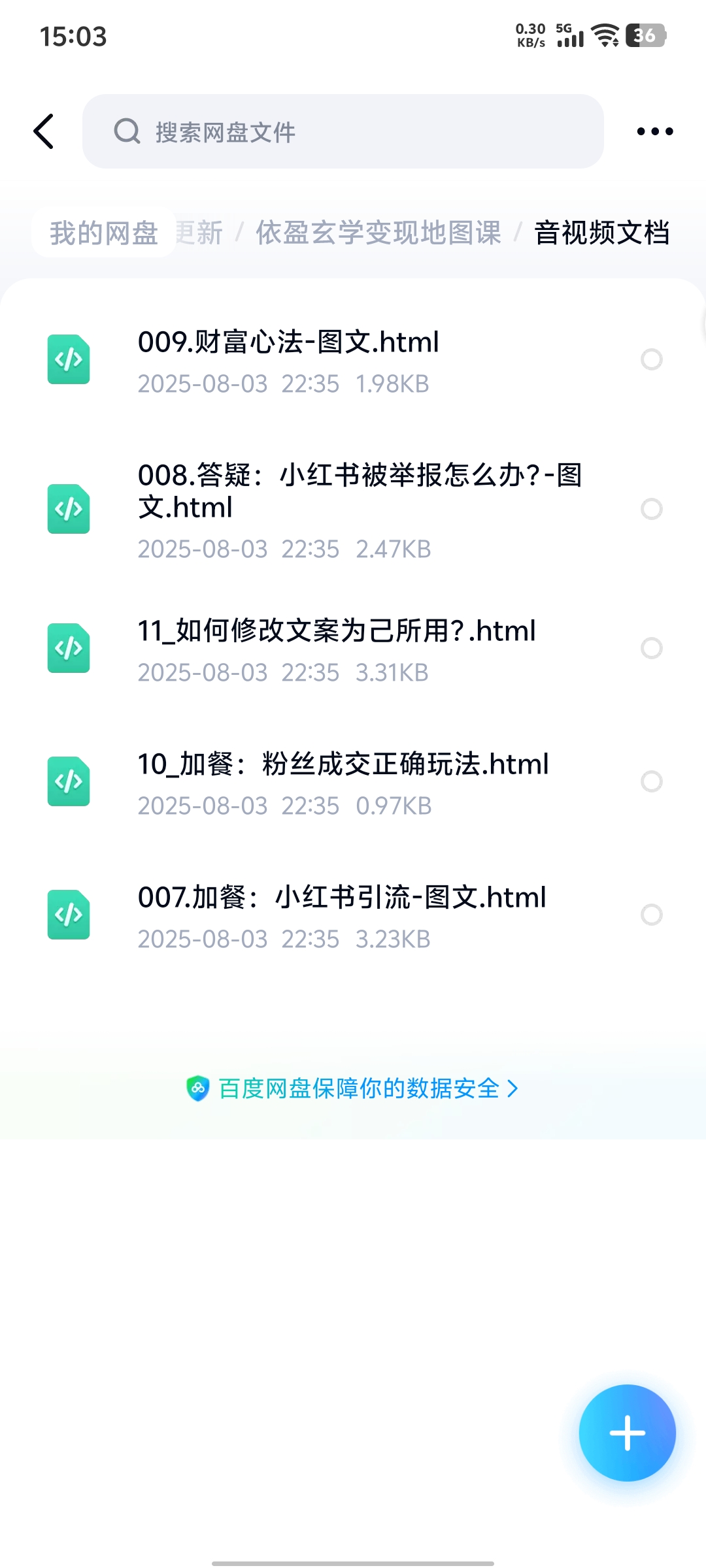Screen dimensions: 706x1568
Task: Tick the circle for 007.加餐：小红书引流
Action: 651,915
